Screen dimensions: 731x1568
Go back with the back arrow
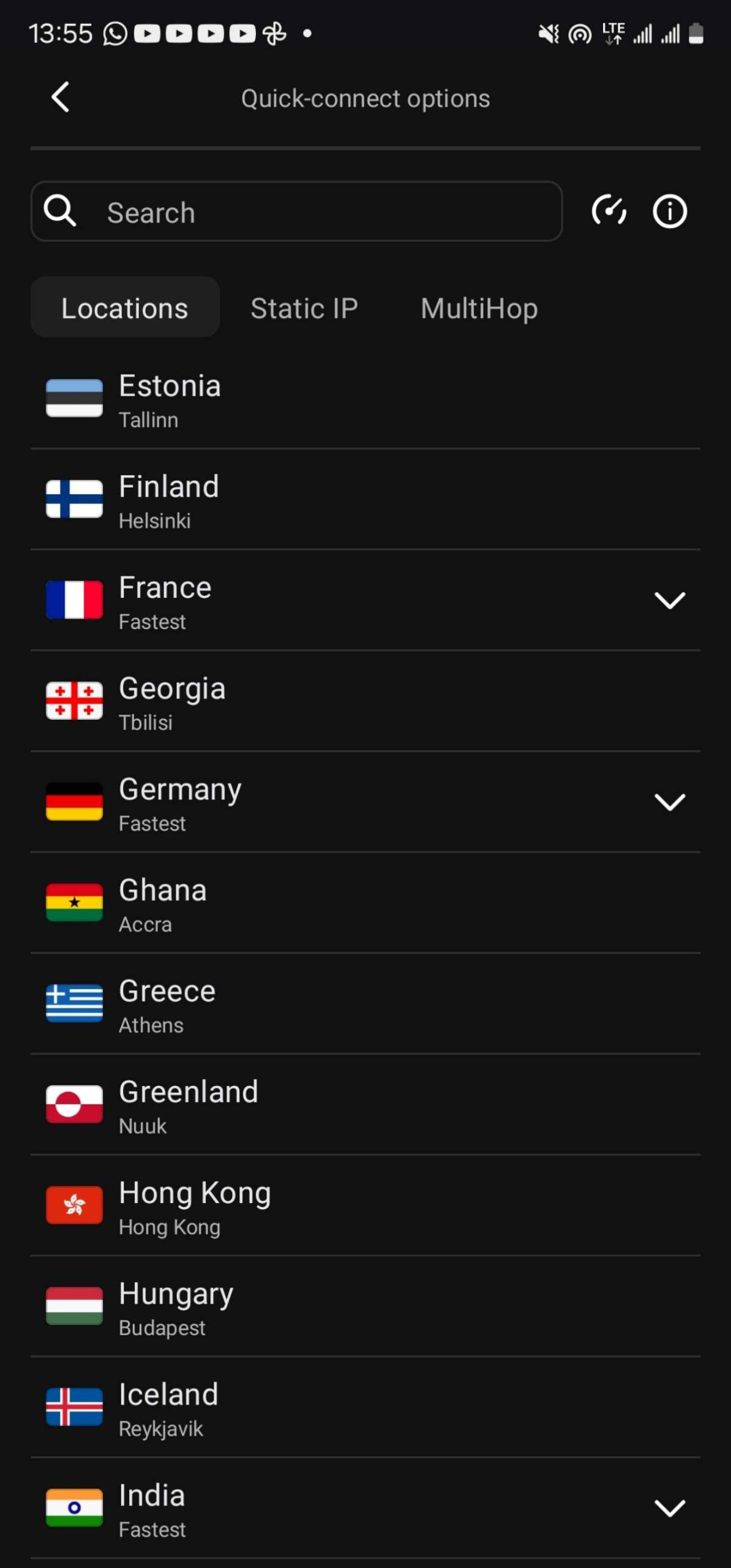click(60, 97)
